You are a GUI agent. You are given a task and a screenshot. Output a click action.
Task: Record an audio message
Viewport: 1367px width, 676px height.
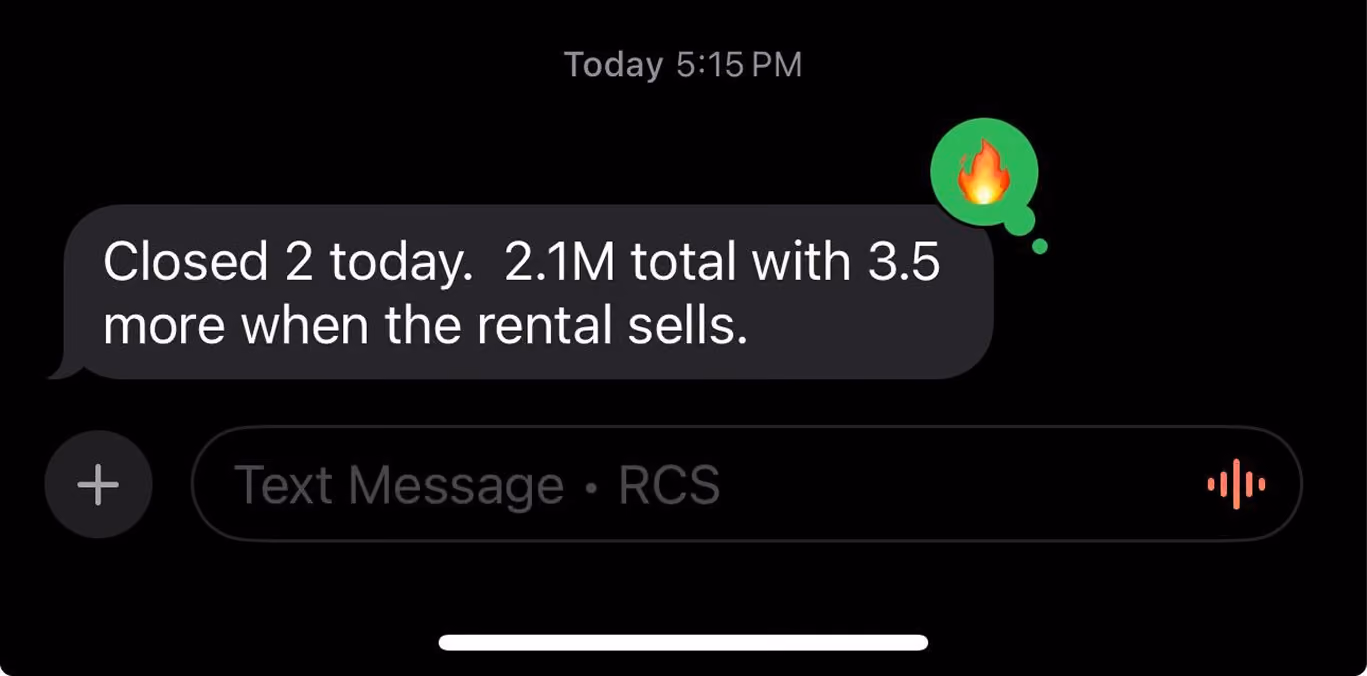[1236, 484]
